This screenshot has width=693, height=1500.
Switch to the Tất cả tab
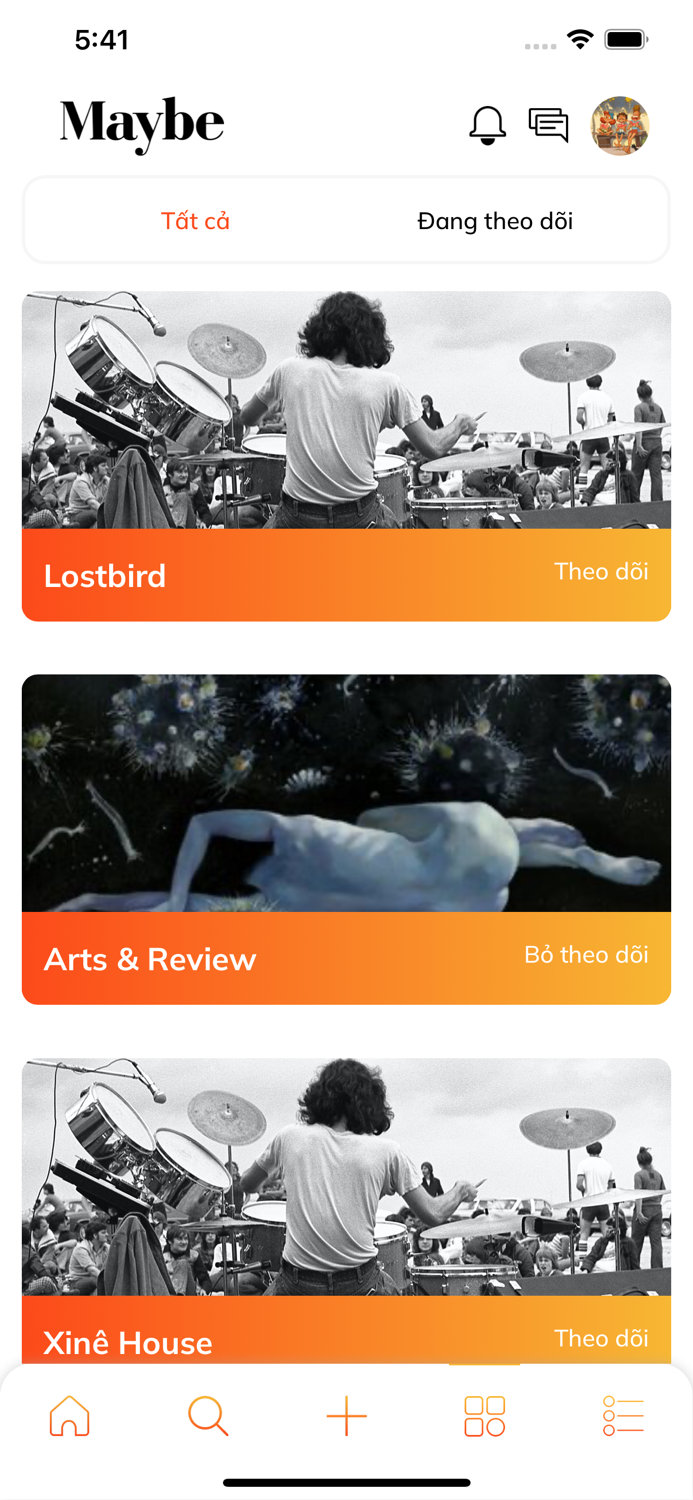(196, 221)
